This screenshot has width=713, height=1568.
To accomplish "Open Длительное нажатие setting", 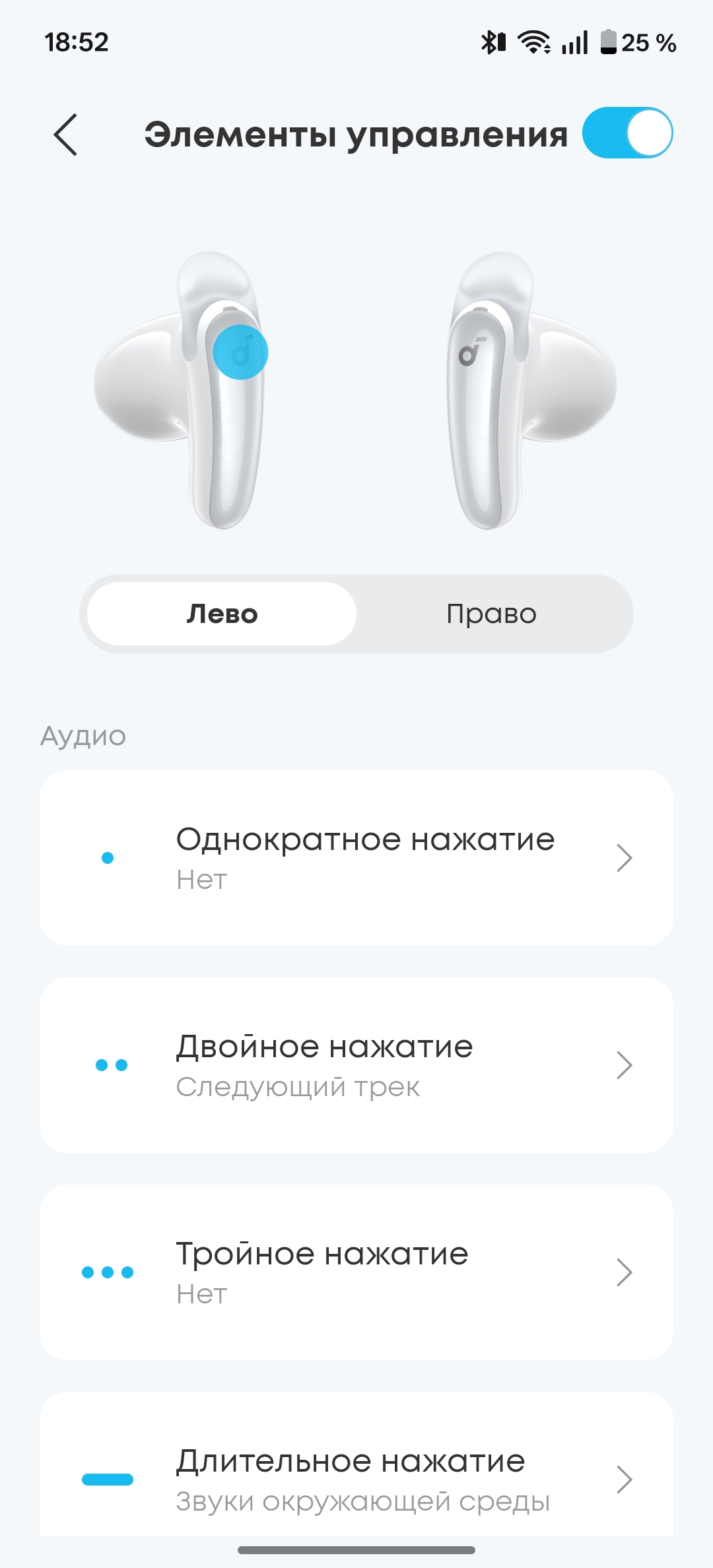I will [x=356, y=1479].
